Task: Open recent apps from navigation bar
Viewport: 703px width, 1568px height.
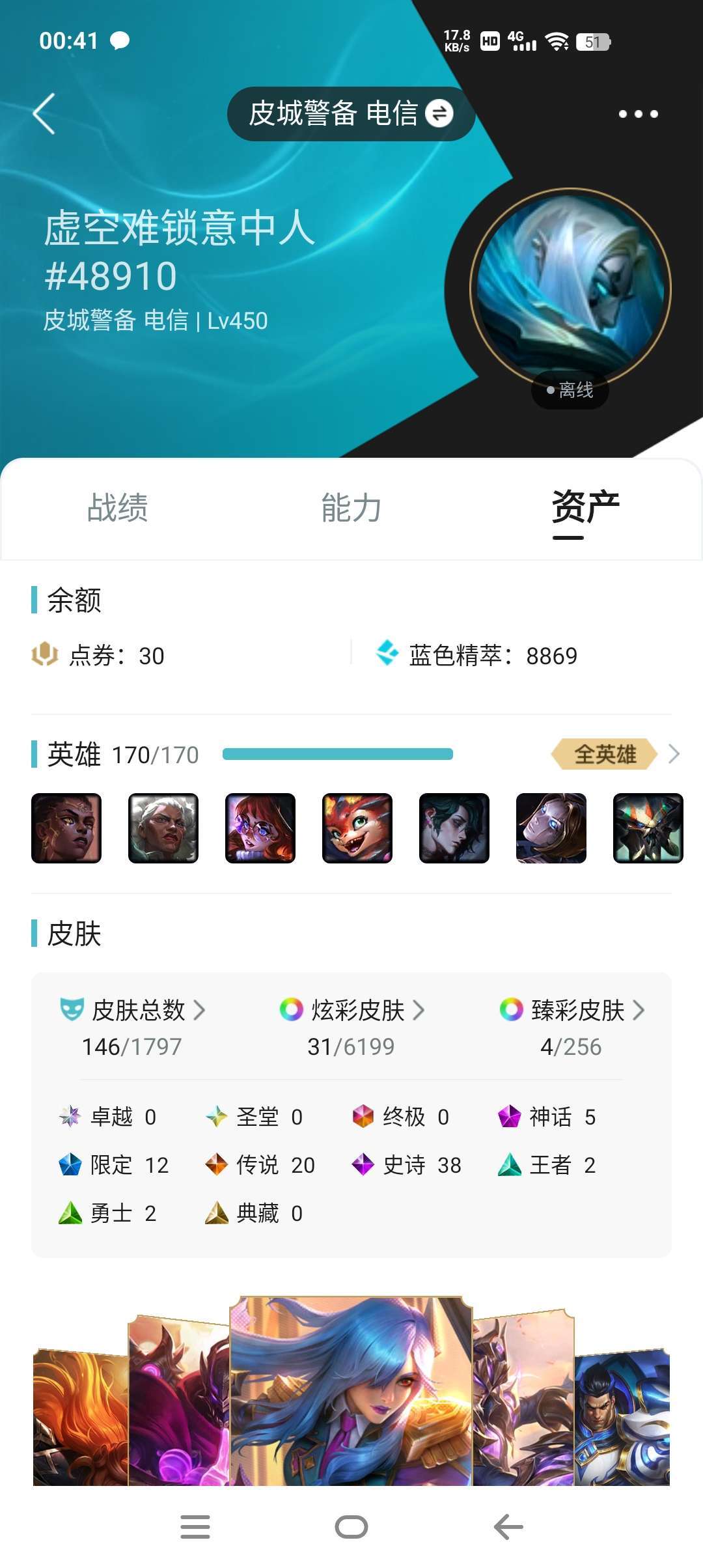Action: pyautogui.click(x=195, y=1527)
